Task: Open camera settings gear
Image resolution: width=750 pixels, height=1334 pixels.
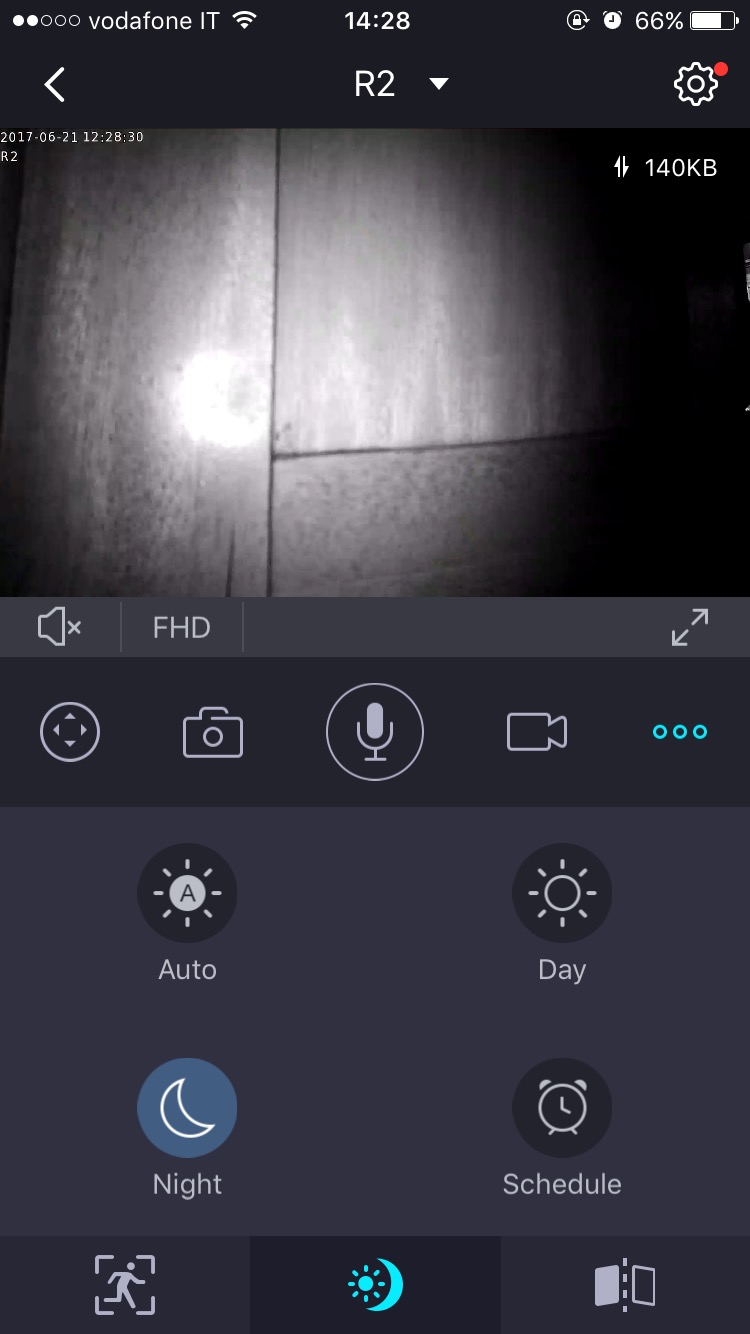Action: (x=696, y=85)
